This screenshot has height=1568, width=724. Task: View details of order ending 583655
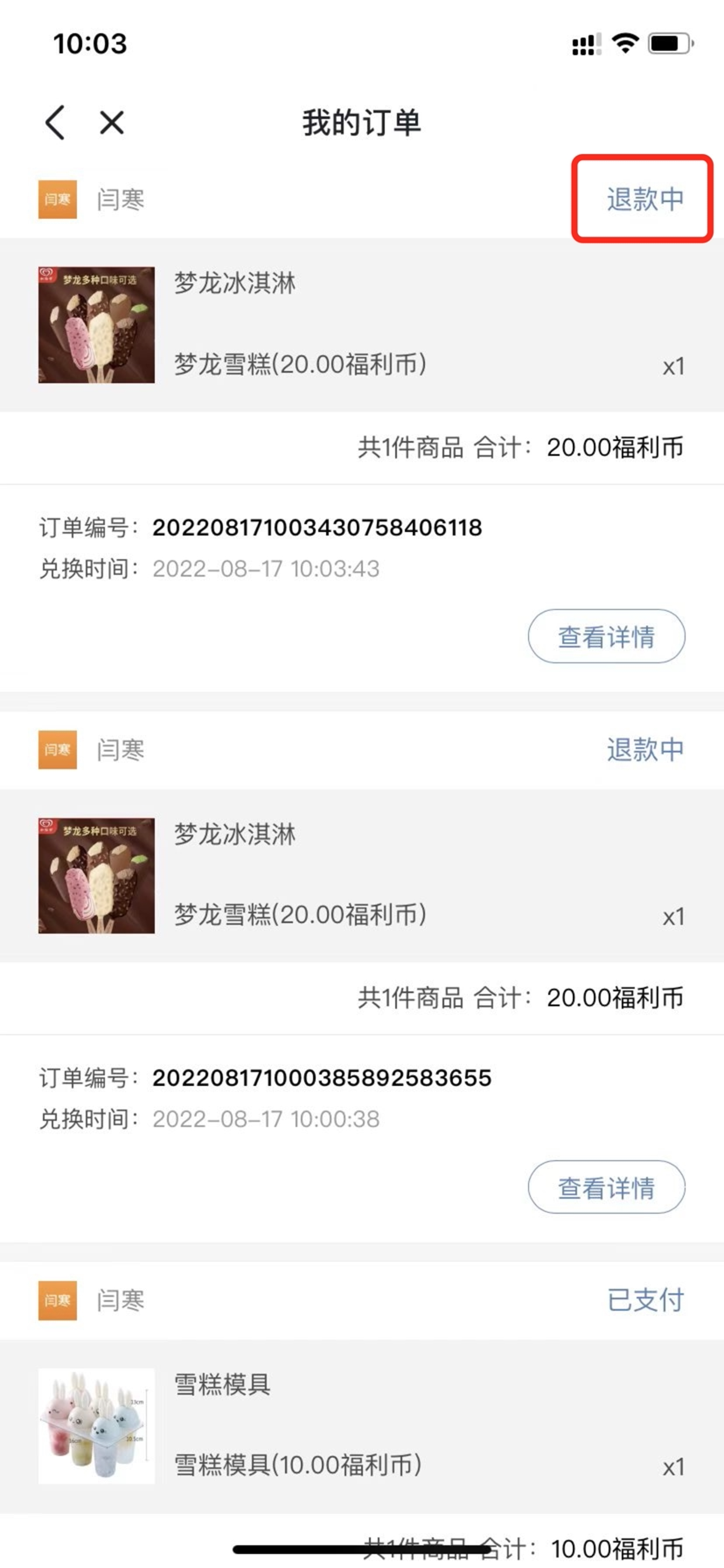pyautogui.click(x=606, y=1186)
